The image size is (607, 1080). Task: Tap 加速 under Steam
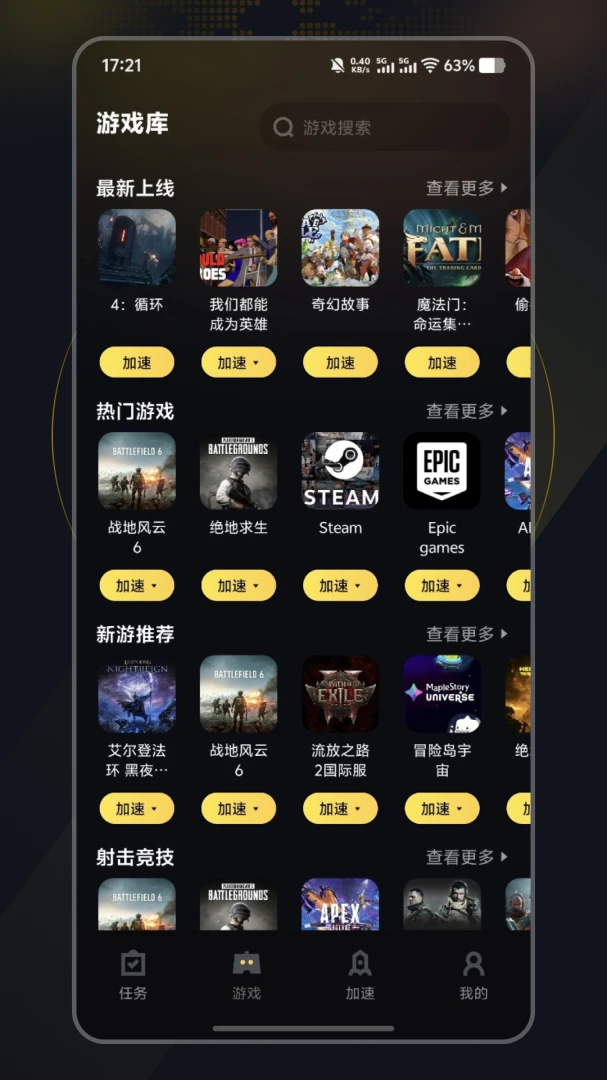(x=340, y=585)
